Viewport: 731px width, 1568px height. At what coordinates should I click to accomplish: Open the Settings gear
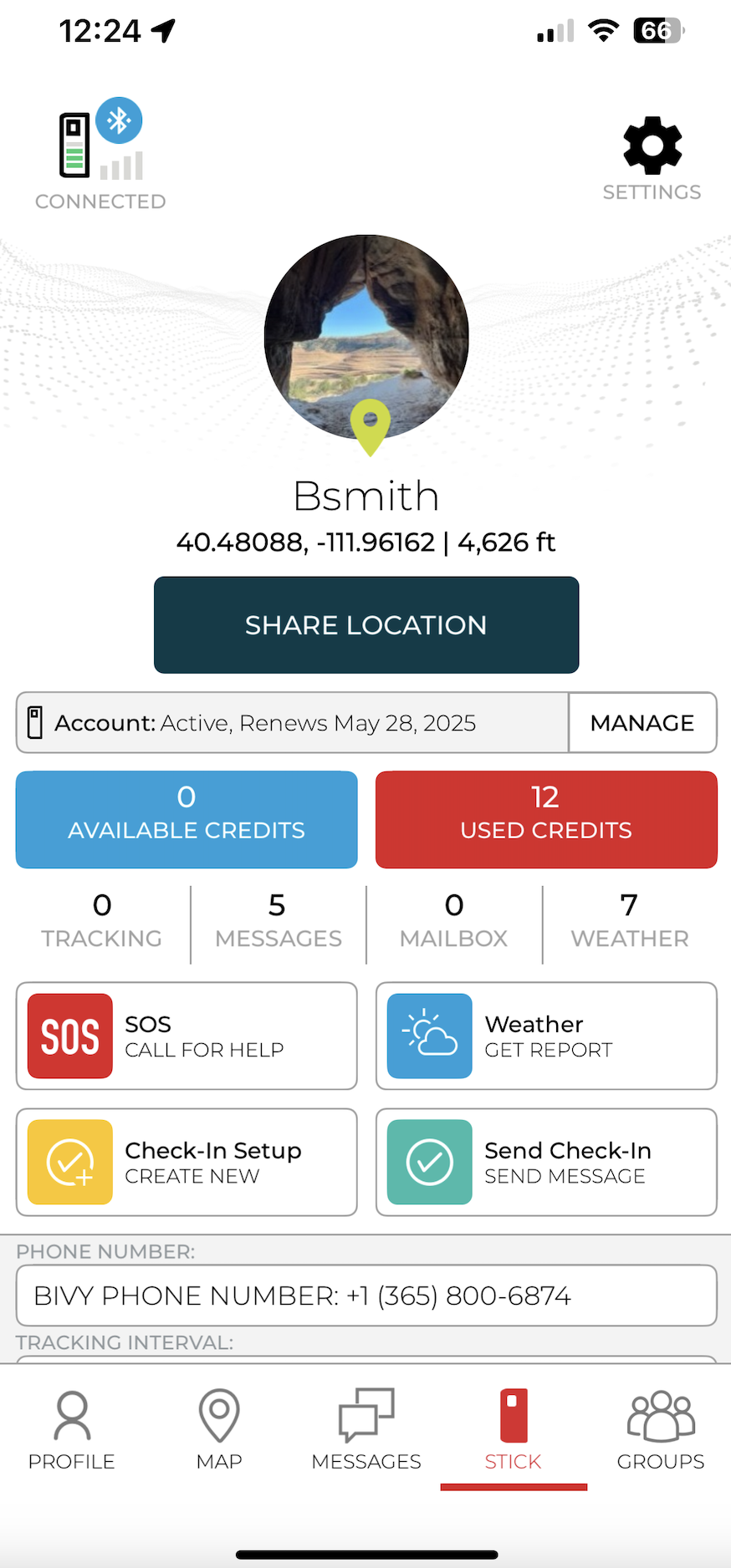click(652, 157)
